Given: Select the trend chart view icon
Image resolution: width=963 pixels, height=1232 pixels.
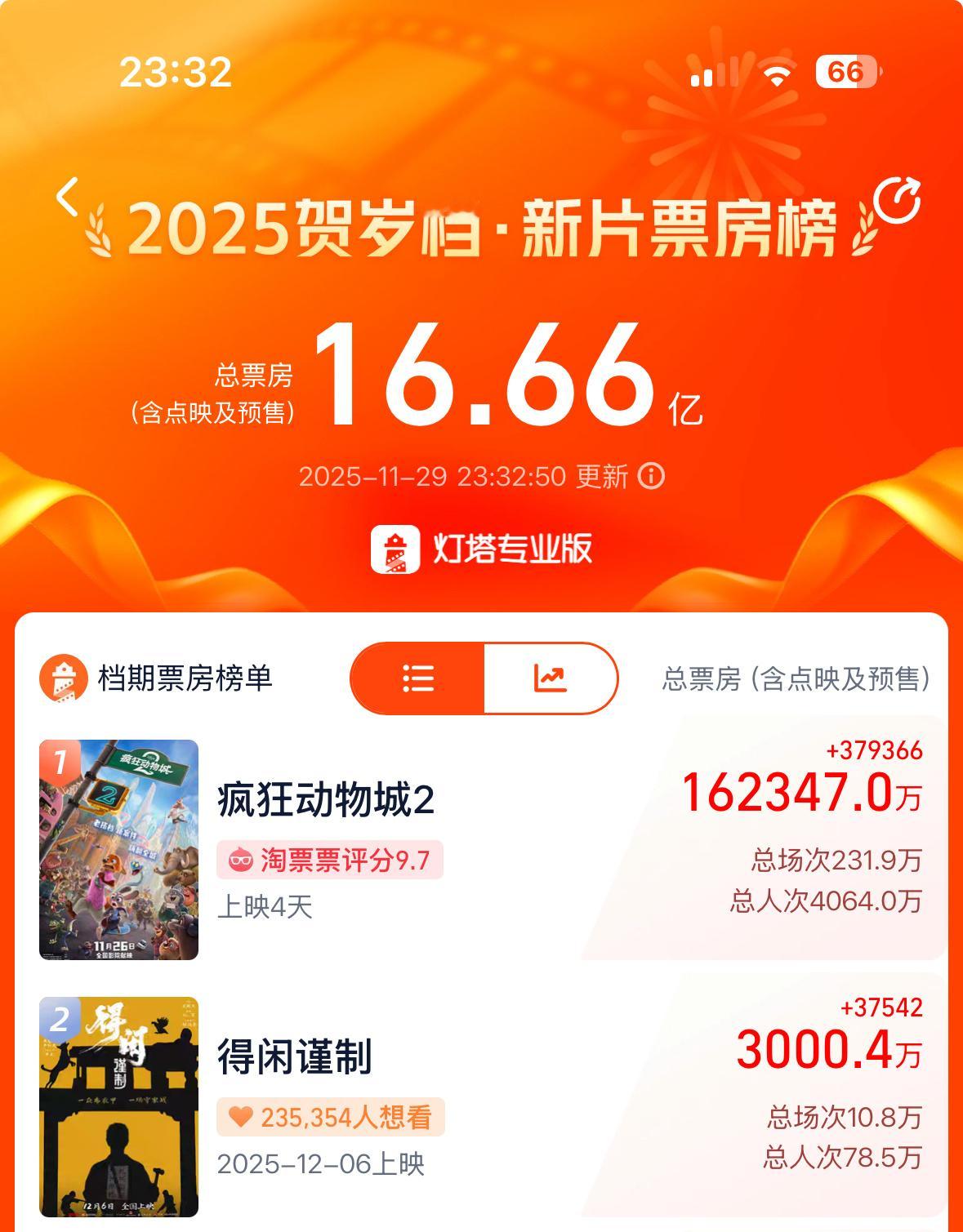Looking at the screenshot, I should click(549, 678).
